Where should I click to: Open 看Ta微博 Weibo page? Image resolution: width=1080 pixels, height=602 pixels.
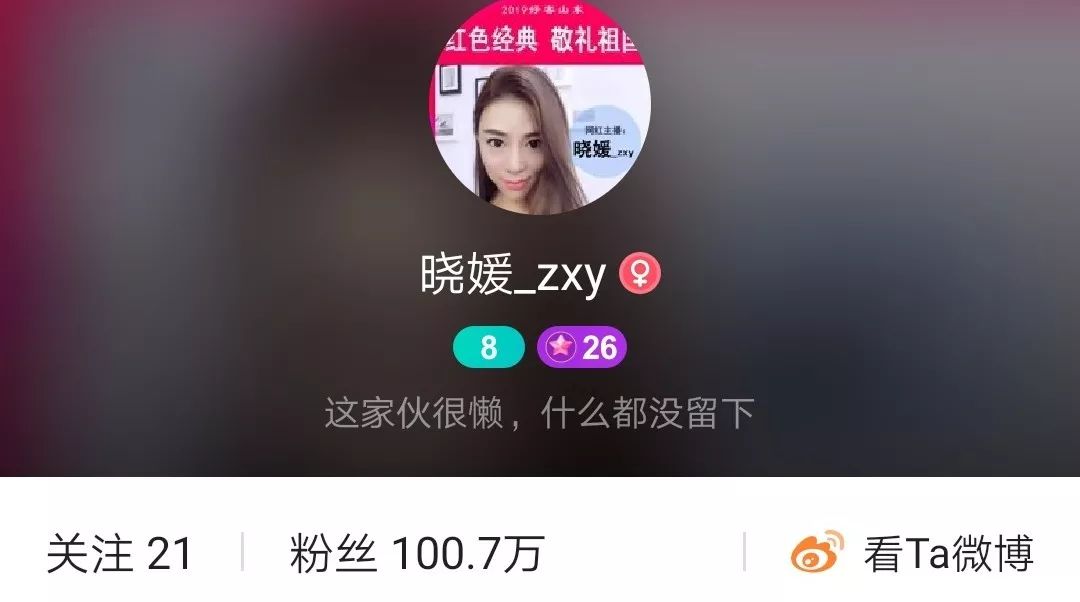click(x=912, y=553)
